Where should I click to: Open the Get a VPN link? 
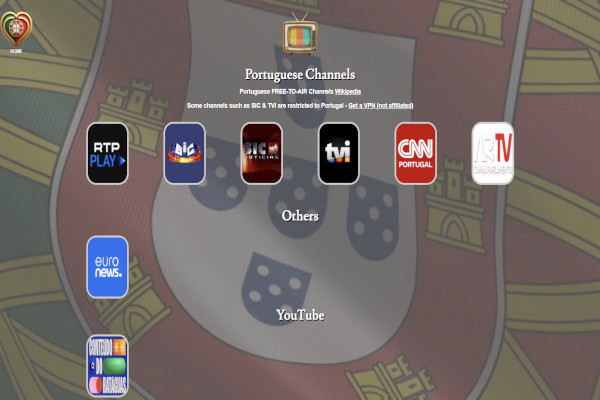click(380, 105)
